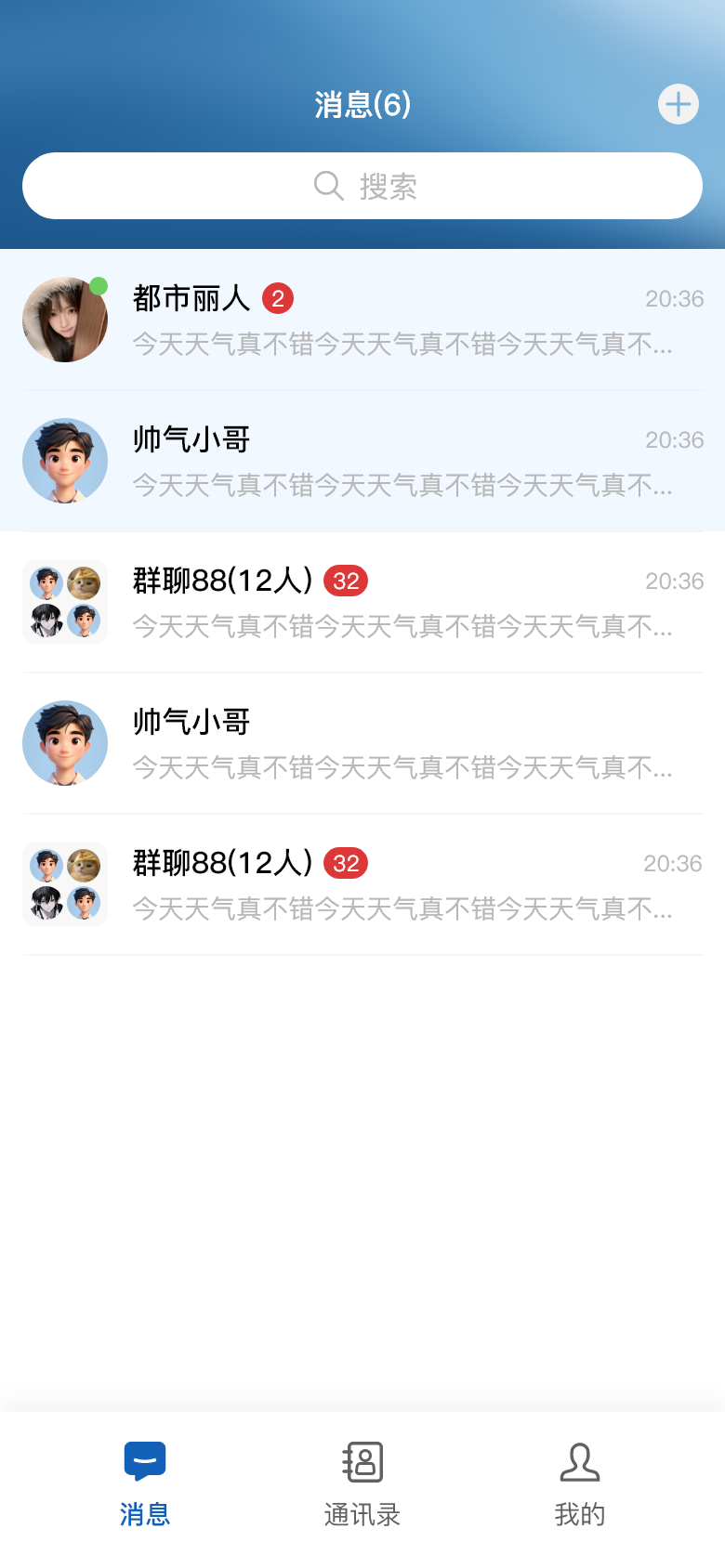Screen dimensions: 725x1568
Task: Open the 群聊88(12人) group chat
Action: tap(362, 602)
